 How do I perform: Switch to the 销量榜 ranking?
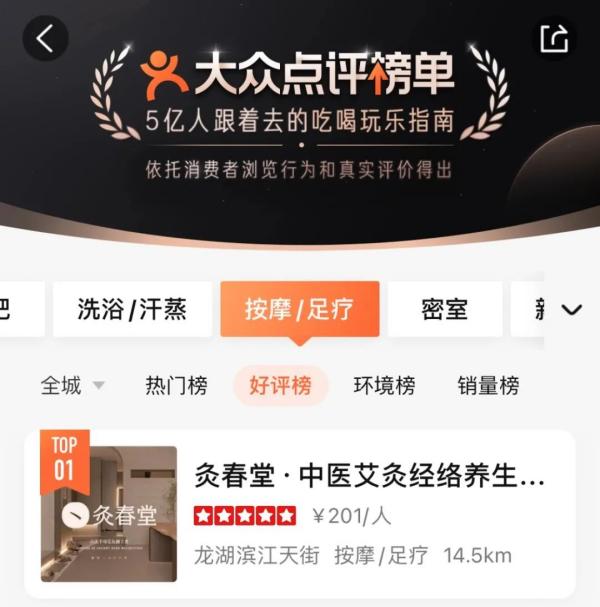click(x=488, y=385)
